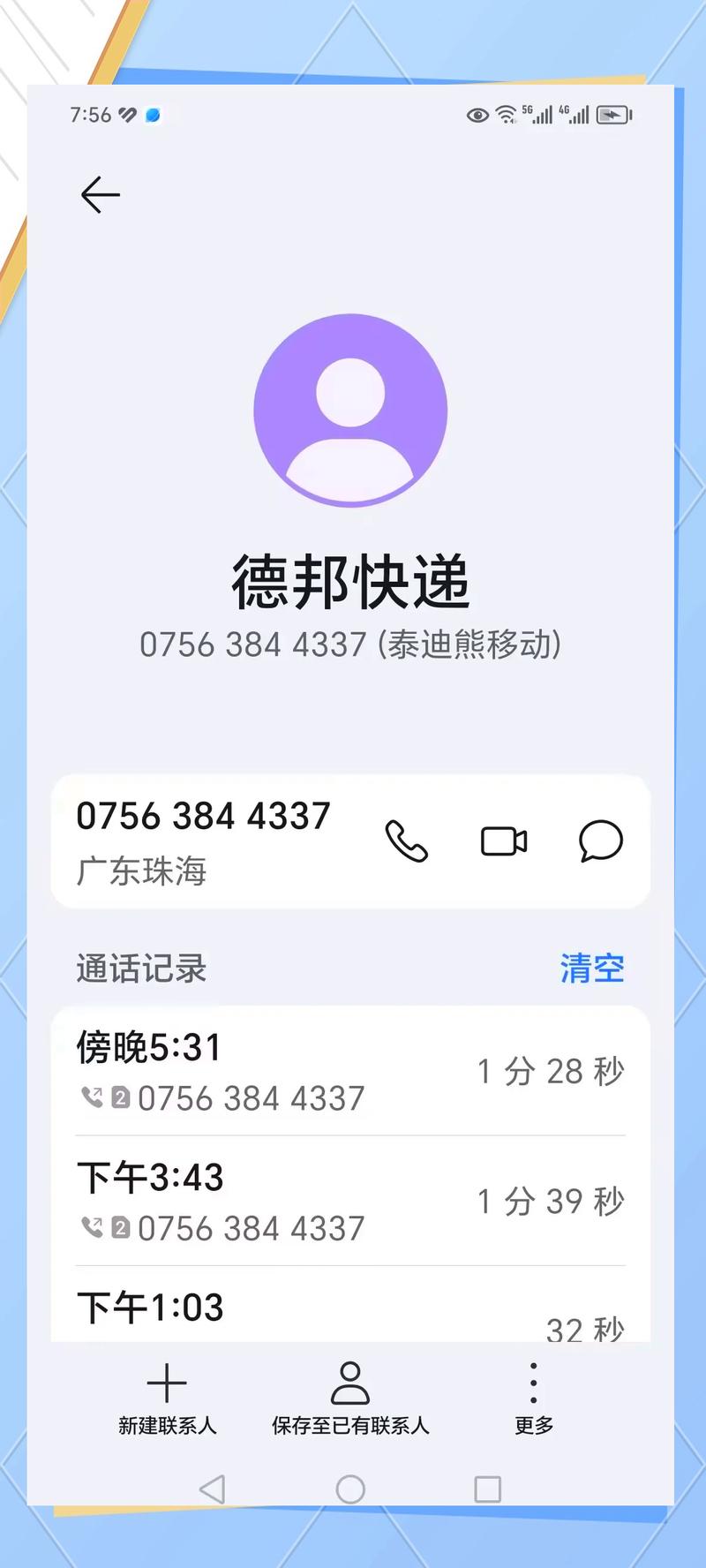Expand the 傍晚5:31 call log entry
The image size is (706, 1568).
tap(350, 1070)
